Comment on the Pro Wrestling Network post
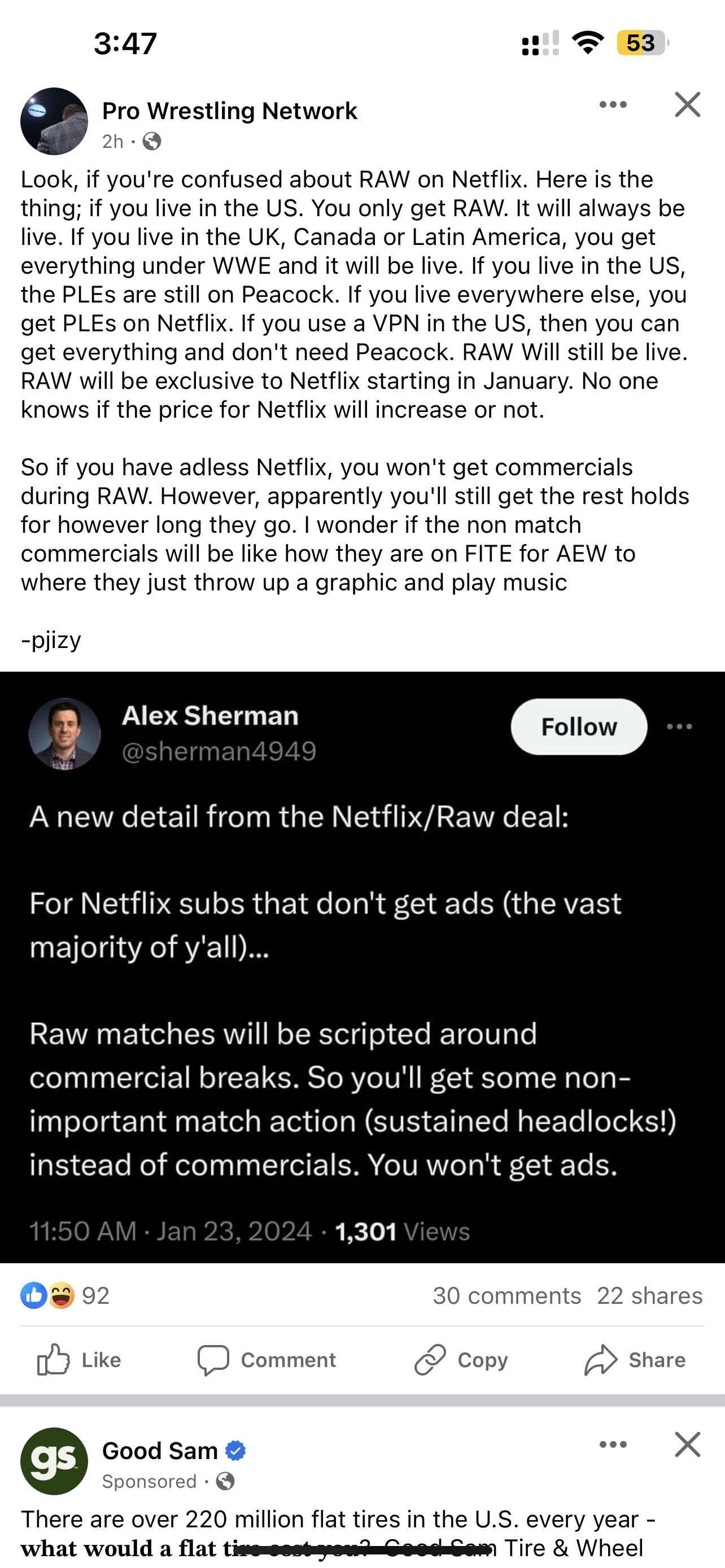The height and width of the screenshot is (1568, 725). (267, 1360)
